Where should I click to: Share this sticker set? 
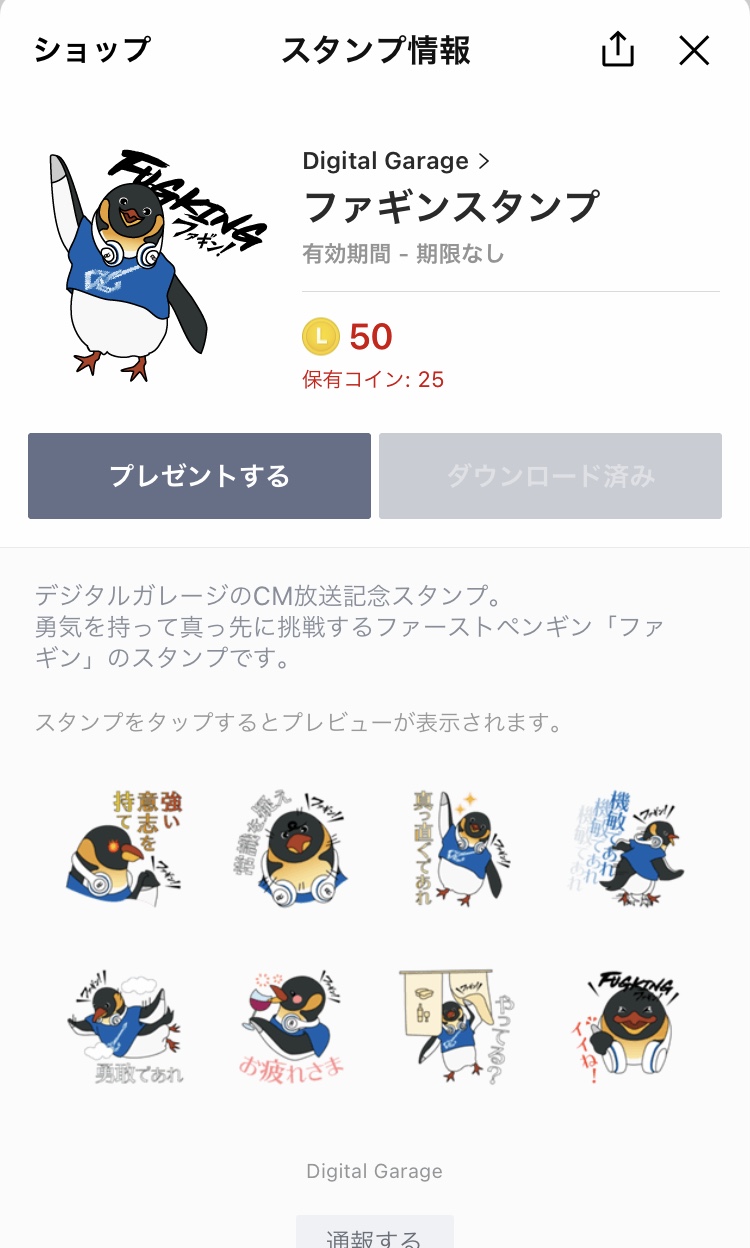click(618, 49)
